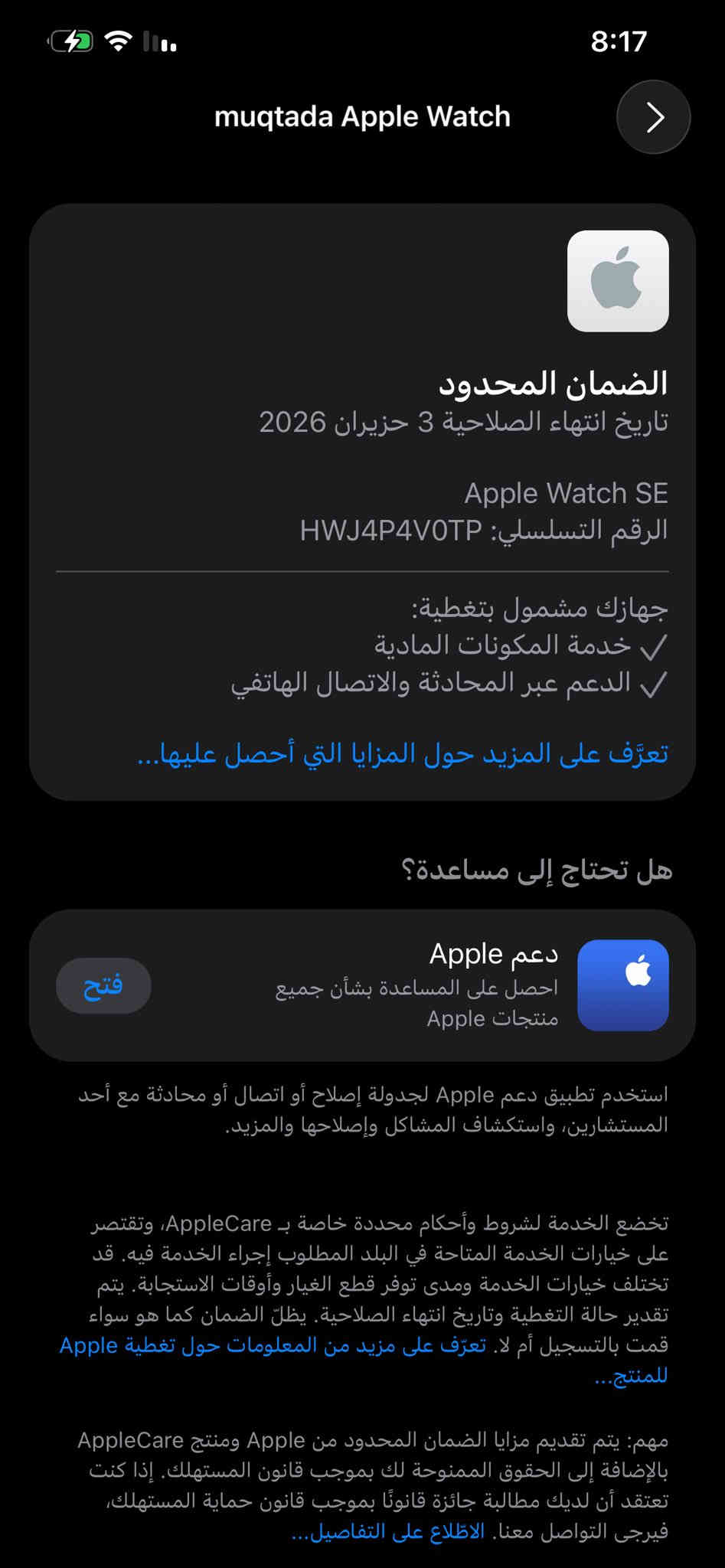725x1568 pixels.
Task: Tap the back chevron at the top
Action: pos(653,117)
